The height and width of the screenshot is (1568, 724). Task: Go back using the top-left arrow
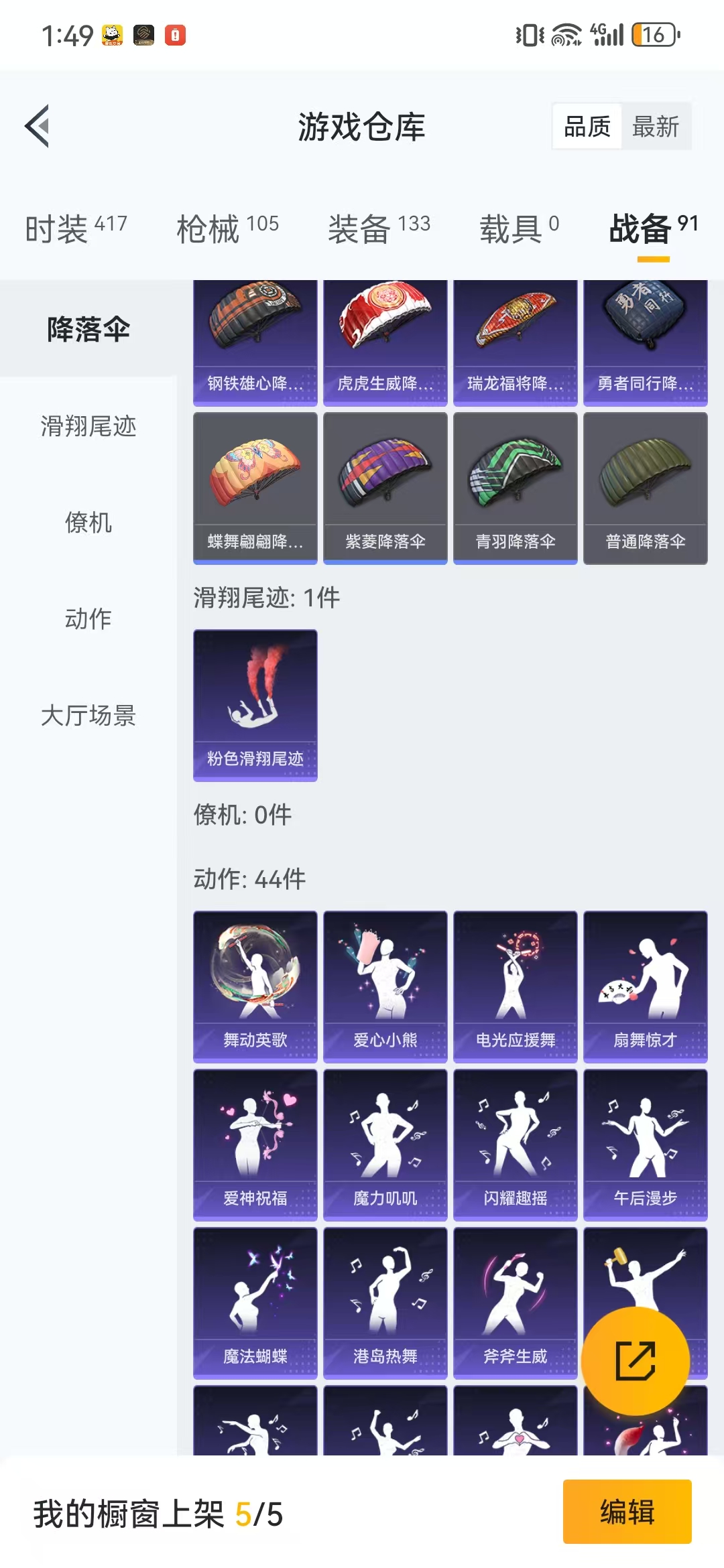tap(38, 126)
